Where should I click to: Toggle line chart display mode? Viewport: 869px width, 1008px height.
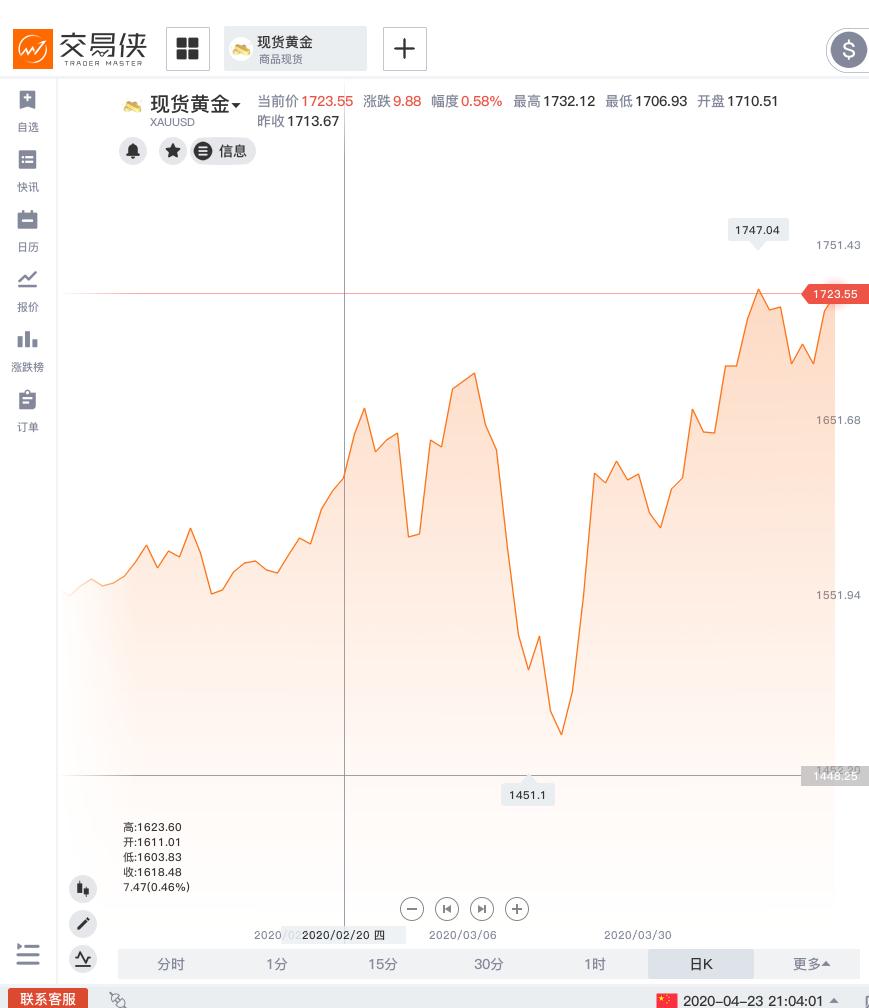[83, 958]
